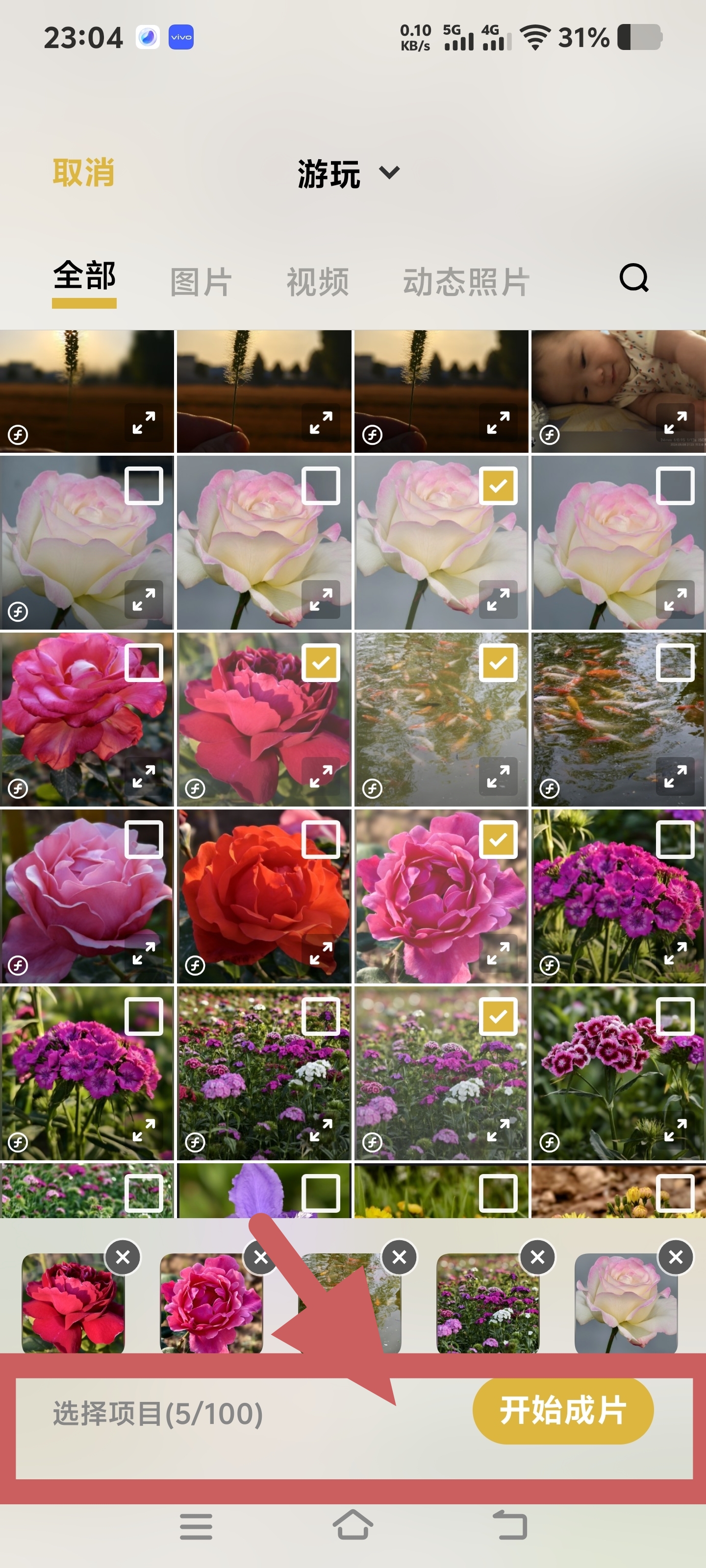706x1568 pixels.
Task: Open the 游玩 album dropdown
Action: [x=348, y=173]
